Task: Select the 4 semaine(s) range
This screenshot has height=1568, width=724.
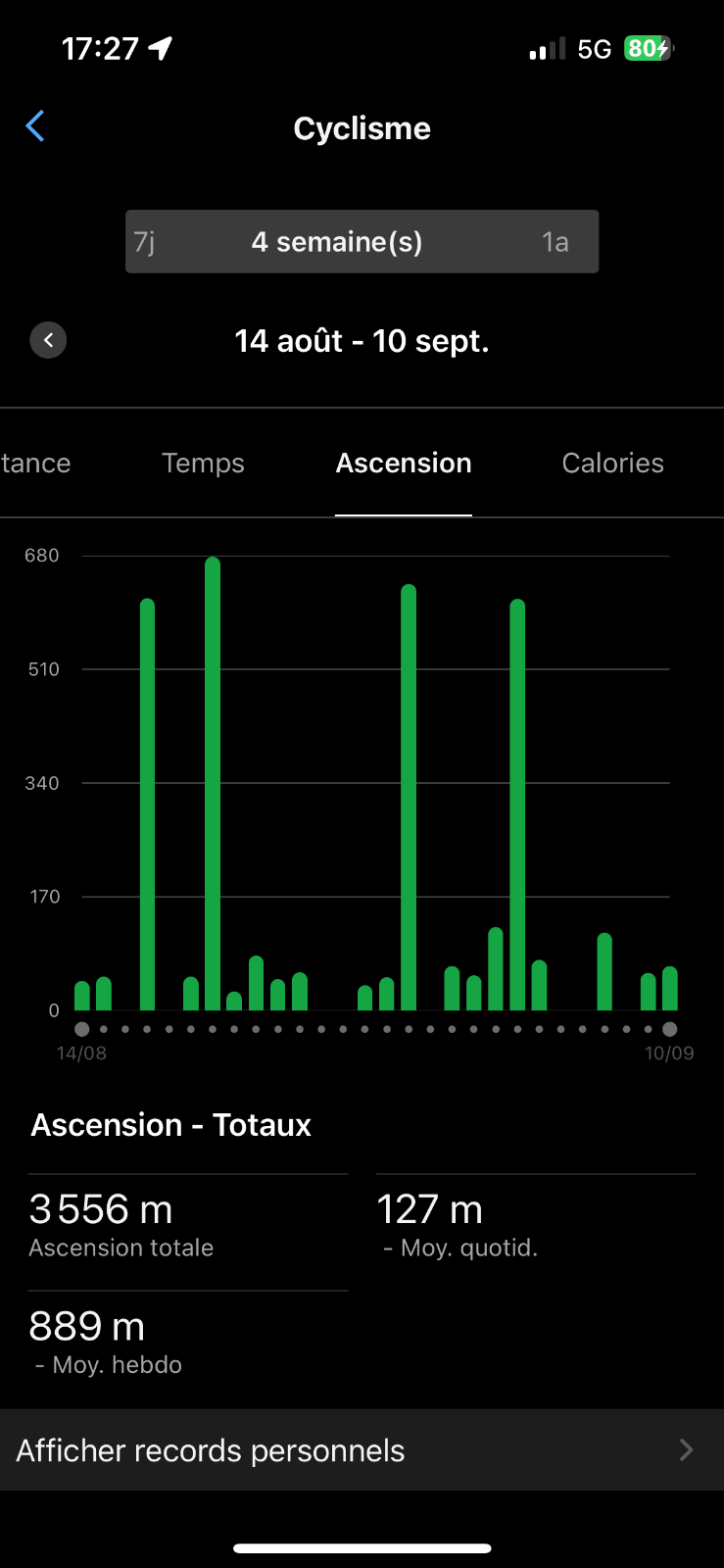Action: coord(337,242)
